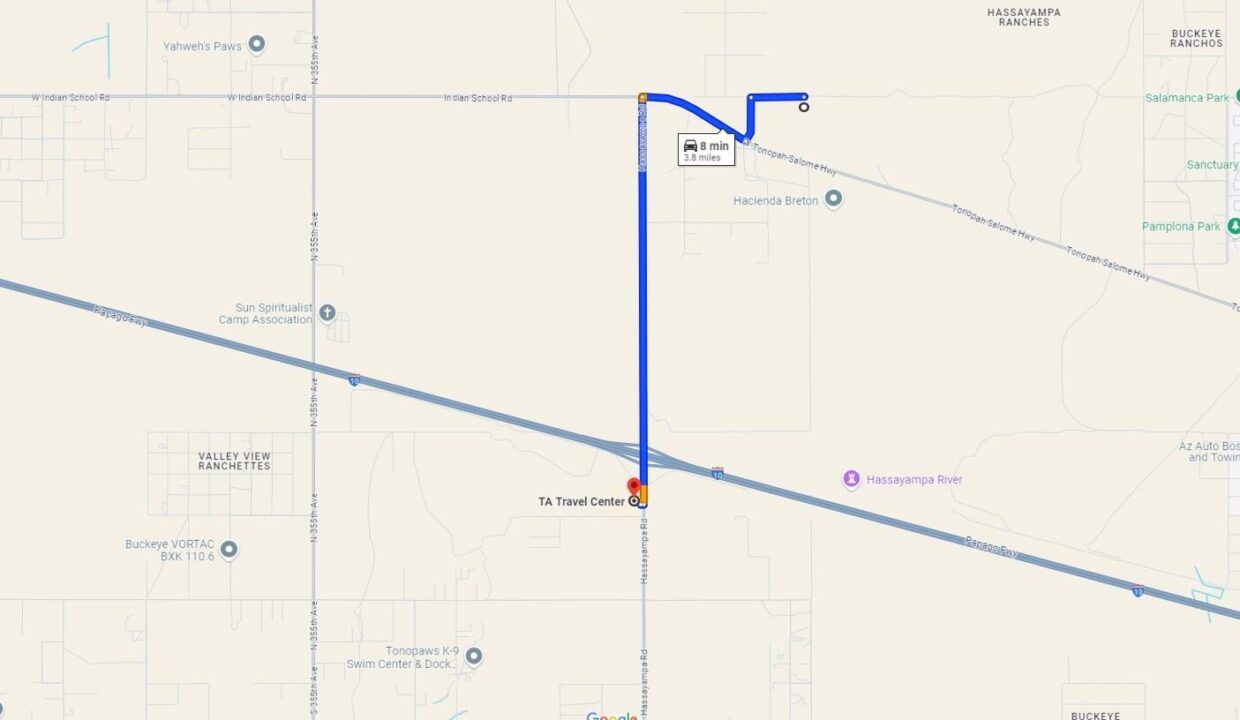Select the Hacienda Breton map pin
This screenshot has height=720, width=1240.
[833, 199]
